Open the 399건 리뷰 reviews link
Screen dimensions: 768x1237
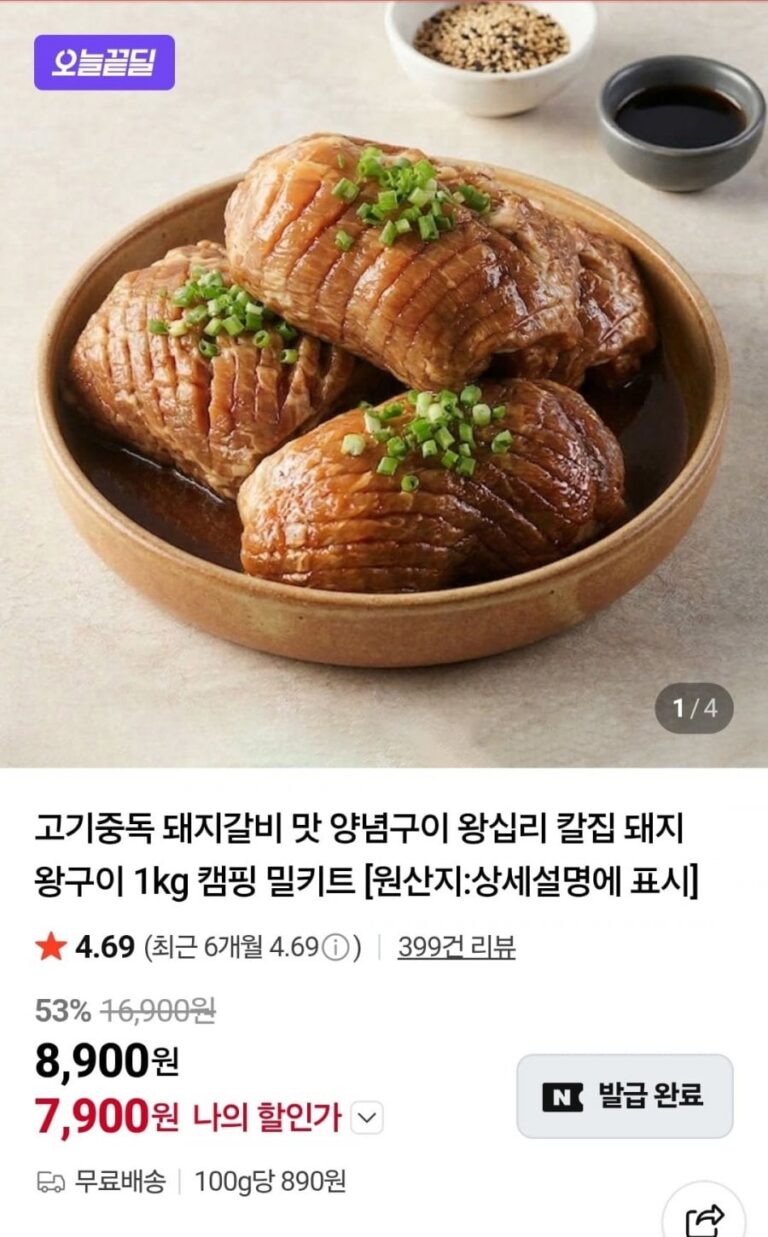point(456,946)
